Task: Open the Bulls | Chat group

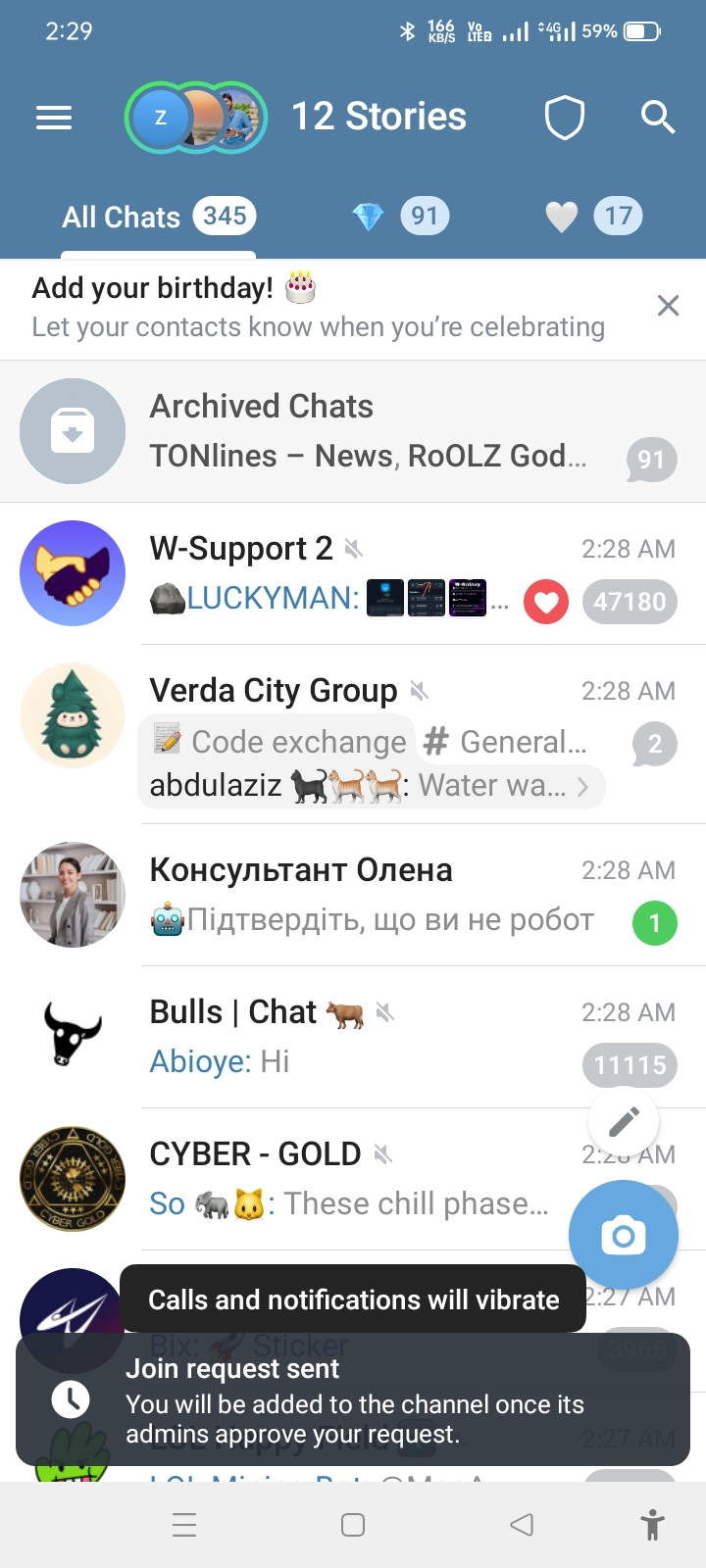Action: 353,1037
